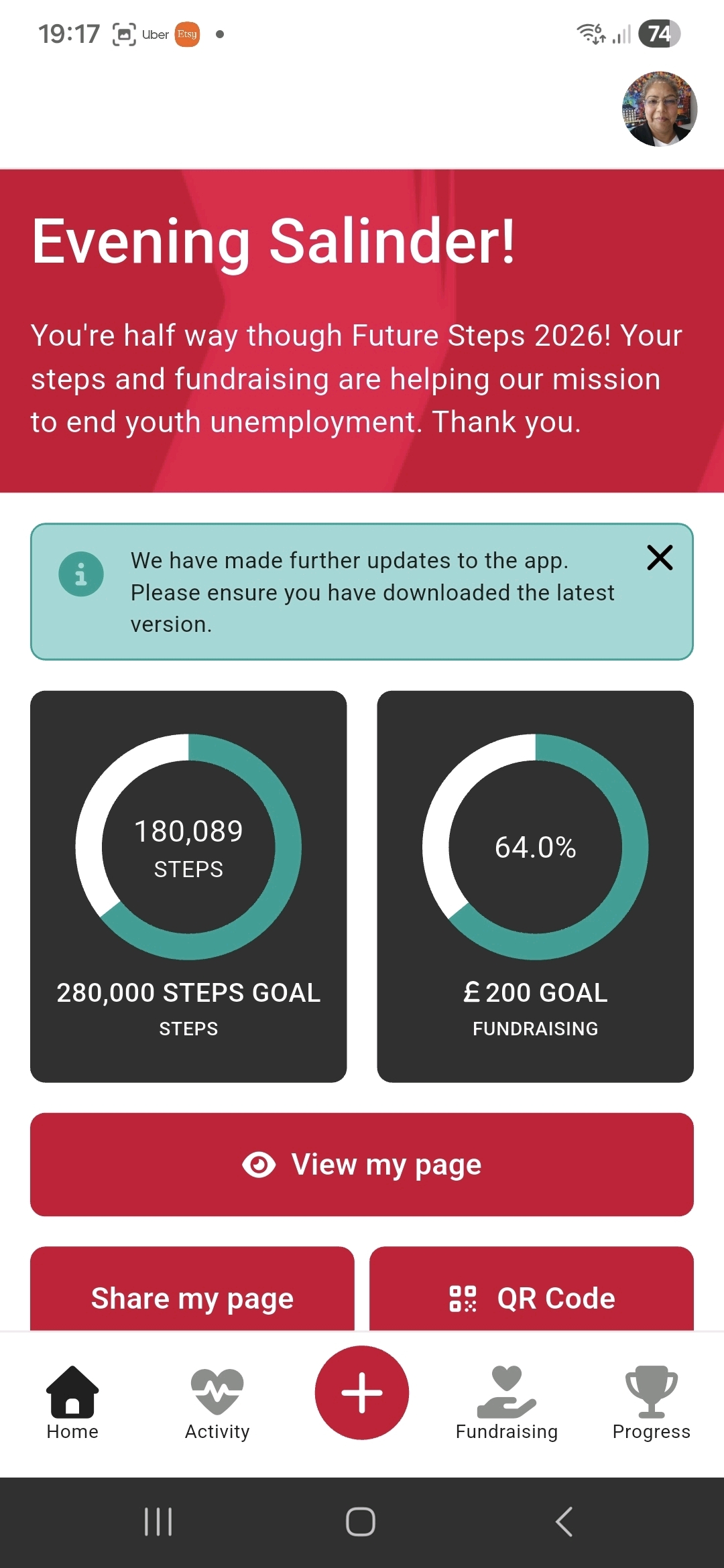Open the 180,089 steps goal card
Screen dimensions: 724x1568
coord(188,886)
